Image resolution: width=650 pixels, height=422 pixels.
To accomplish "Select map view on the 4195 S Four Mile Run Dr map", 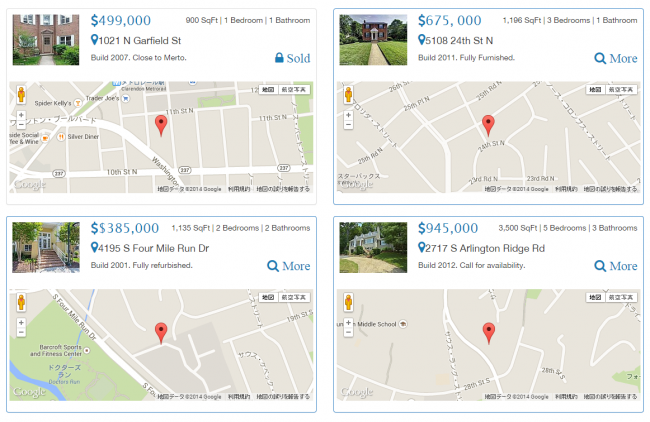I will click(267, 298).
